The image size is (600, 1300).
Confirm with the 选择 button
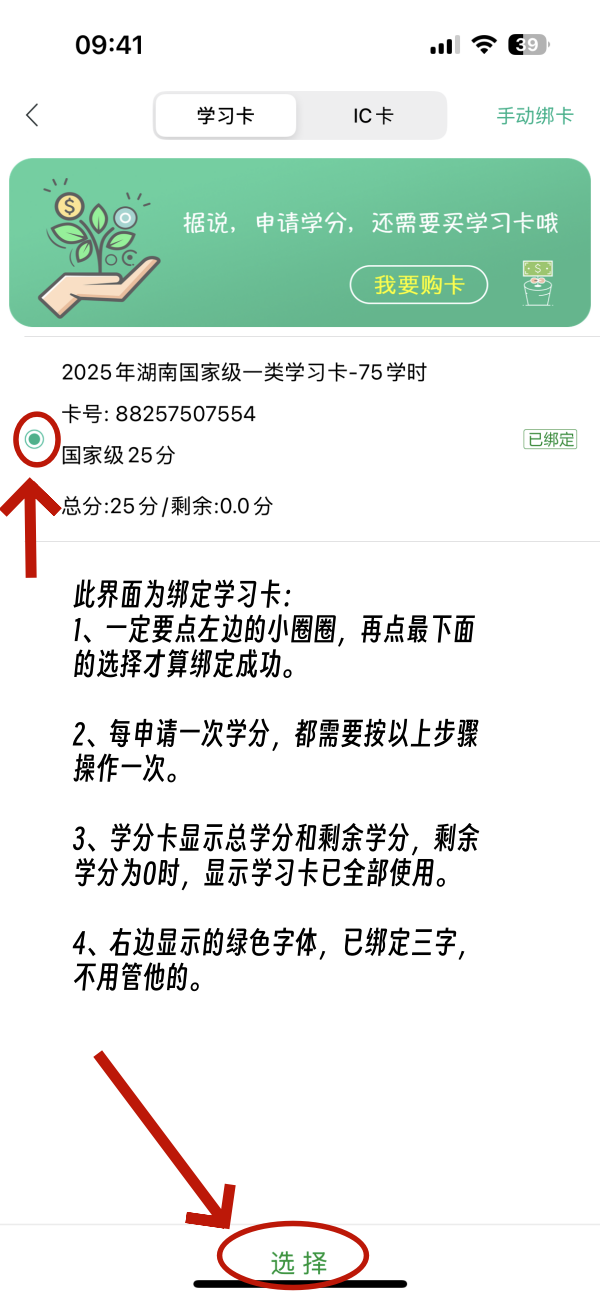point(299,1262)
